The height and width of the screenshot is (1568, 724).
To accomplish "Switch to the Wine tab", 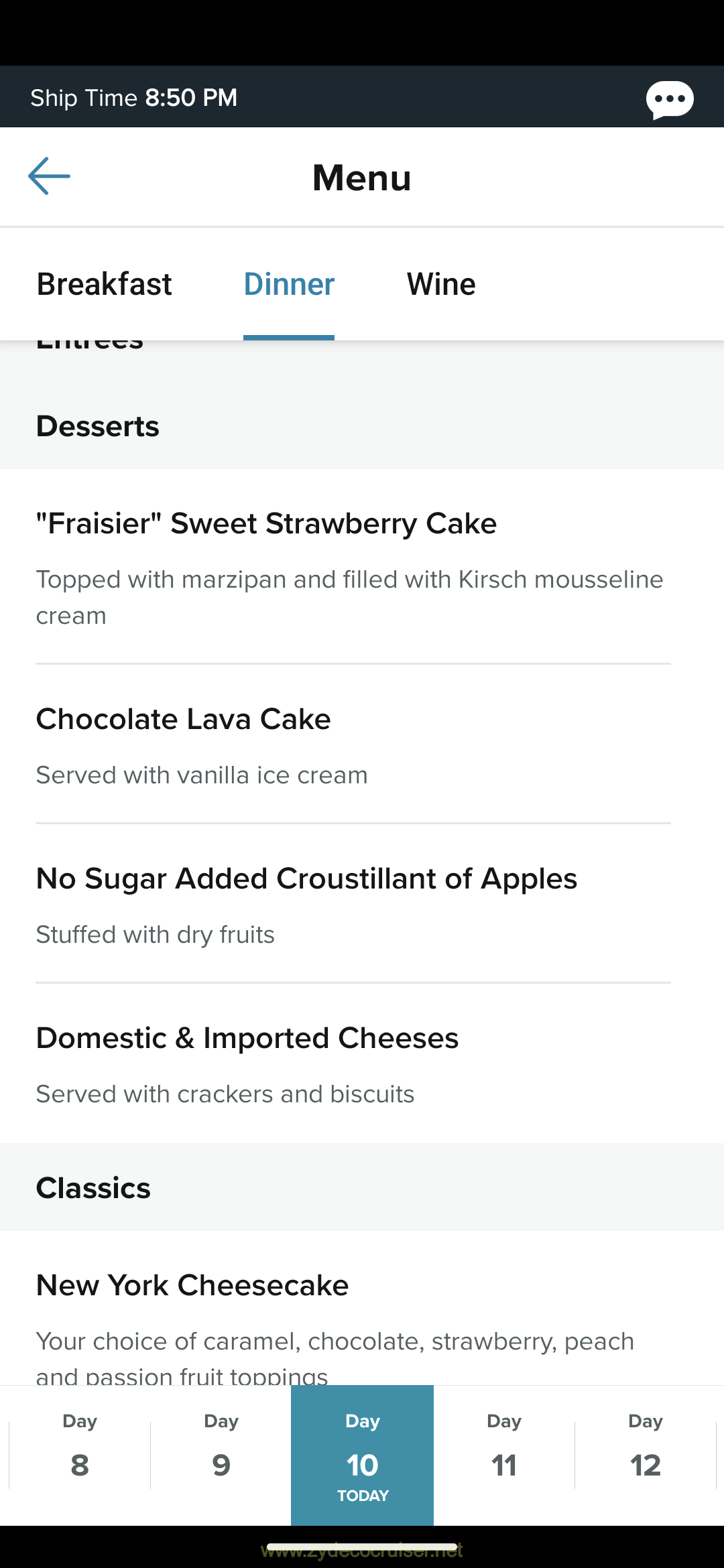I will 441,284.
